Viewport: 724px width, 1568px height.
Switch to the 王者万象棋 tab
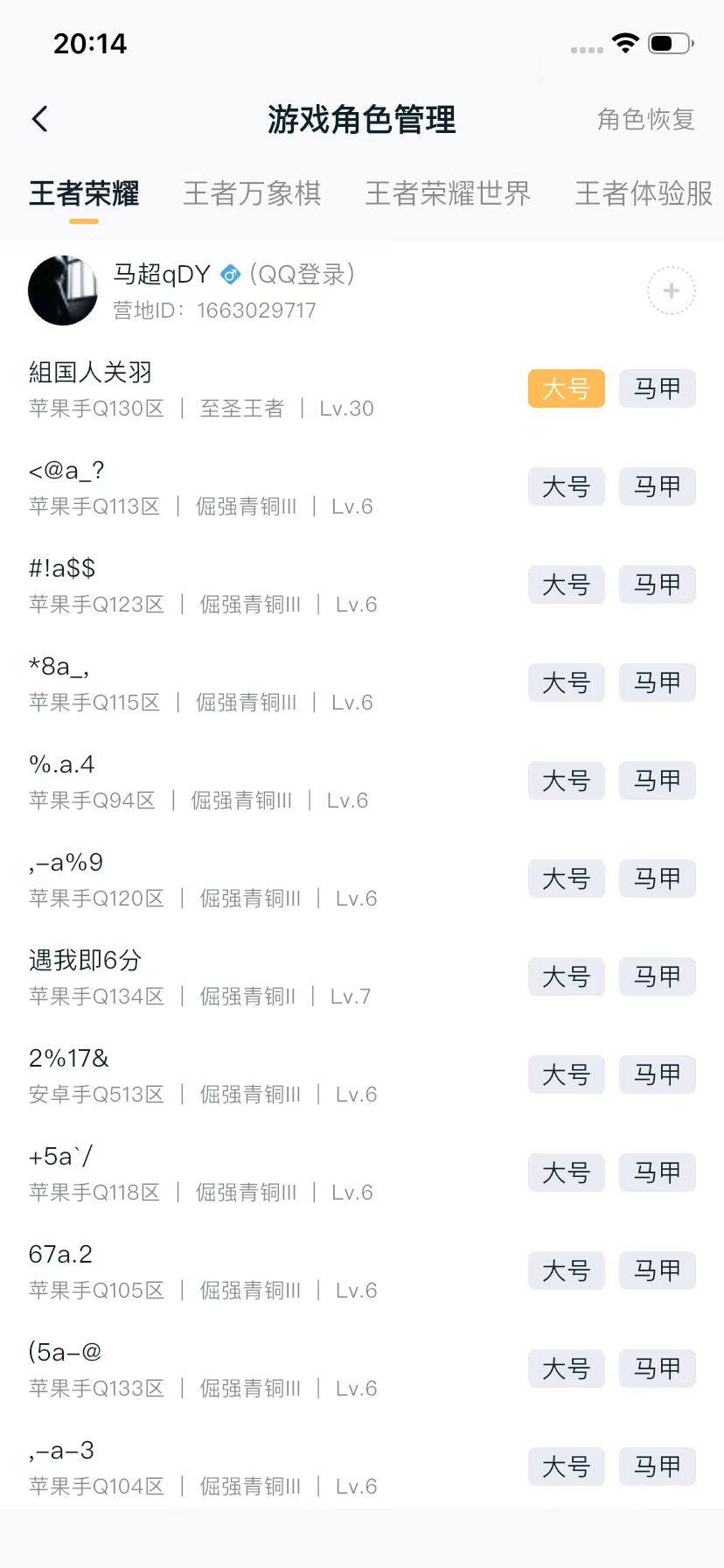coord(253,193)
